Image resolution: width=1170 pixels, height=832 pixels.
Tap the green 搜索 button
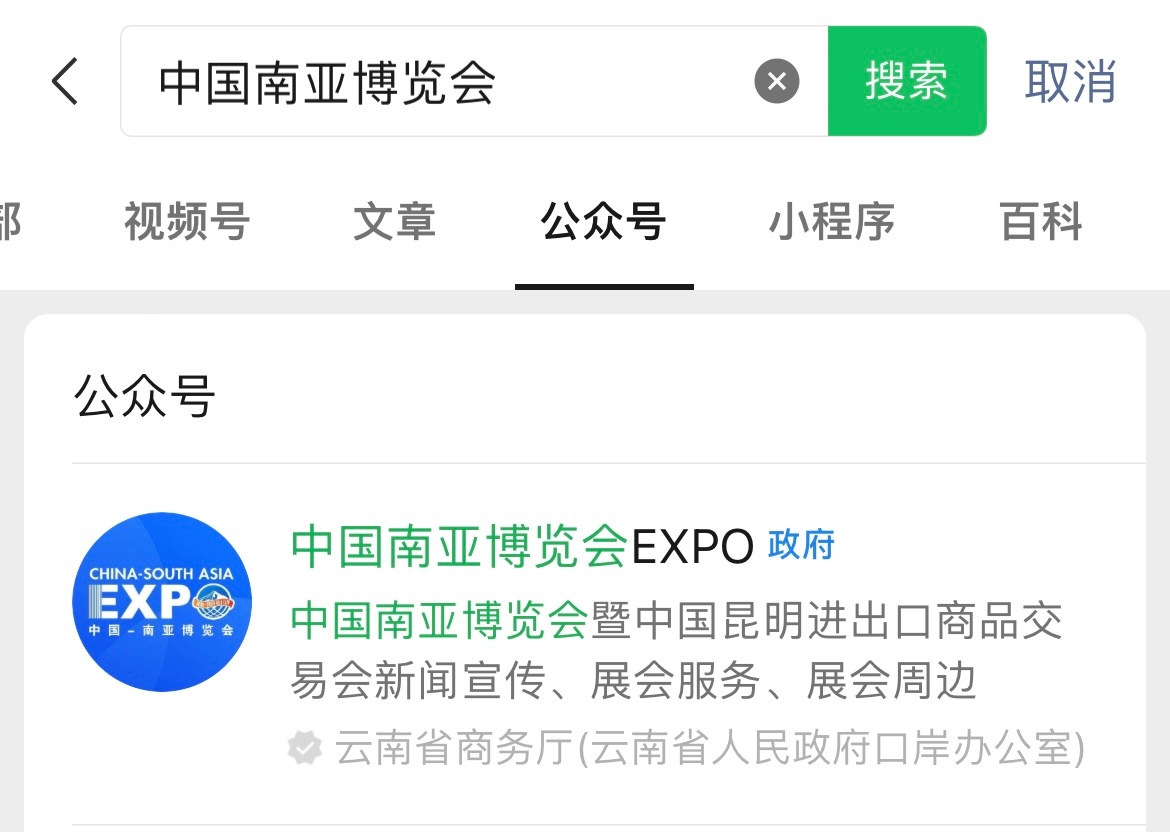point(906,81)
